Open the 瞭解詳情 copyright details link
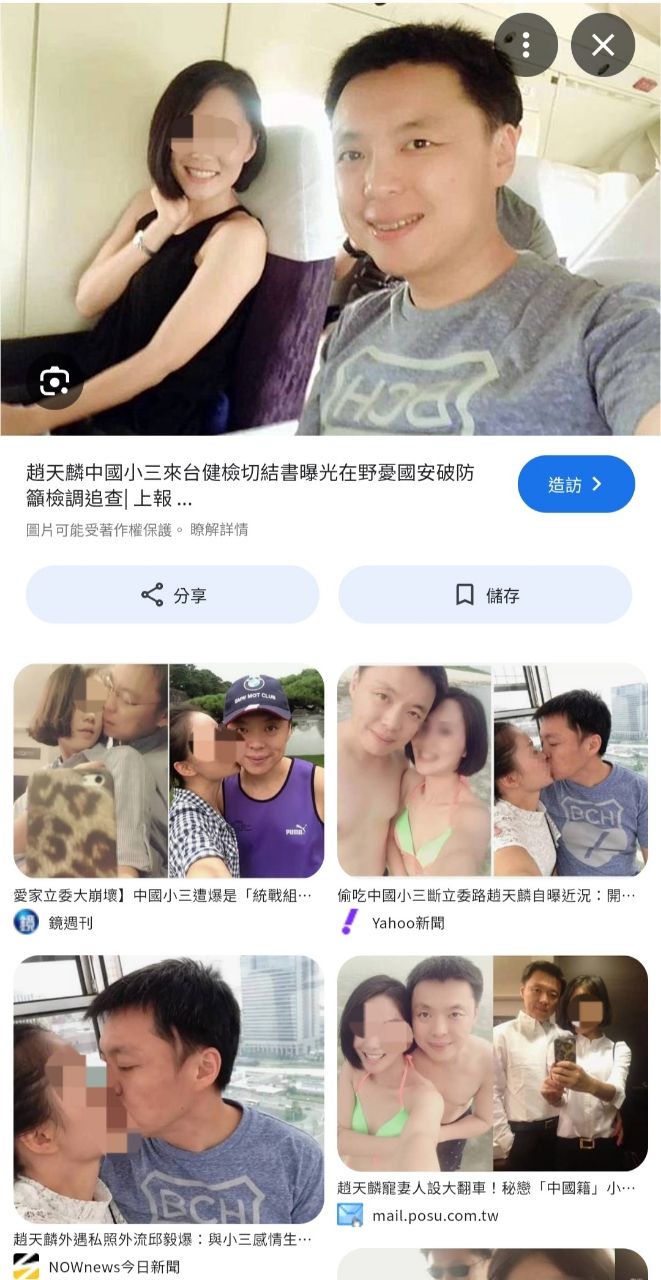661x1280 pixels. [x=219, y=530]
